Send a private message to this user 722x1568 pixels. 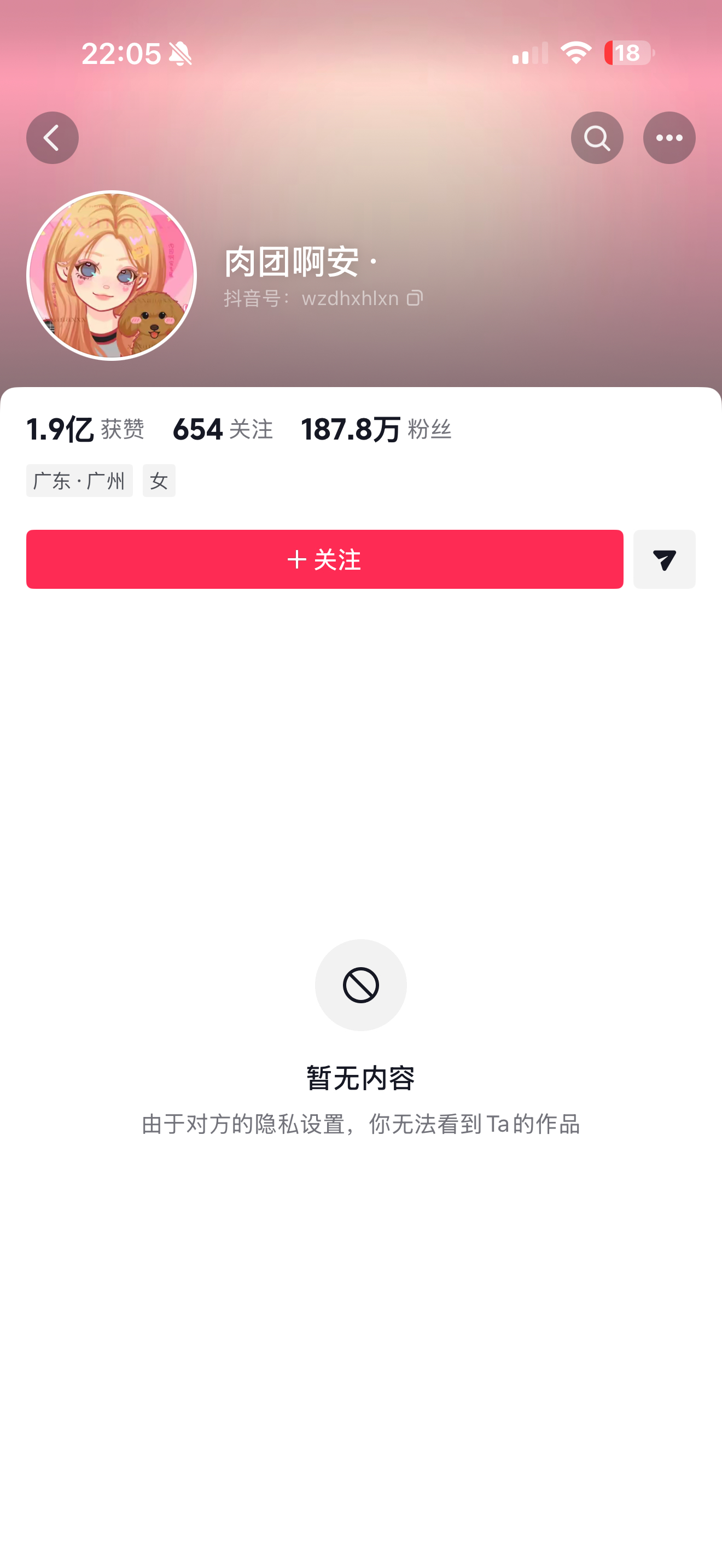(664, 559)
